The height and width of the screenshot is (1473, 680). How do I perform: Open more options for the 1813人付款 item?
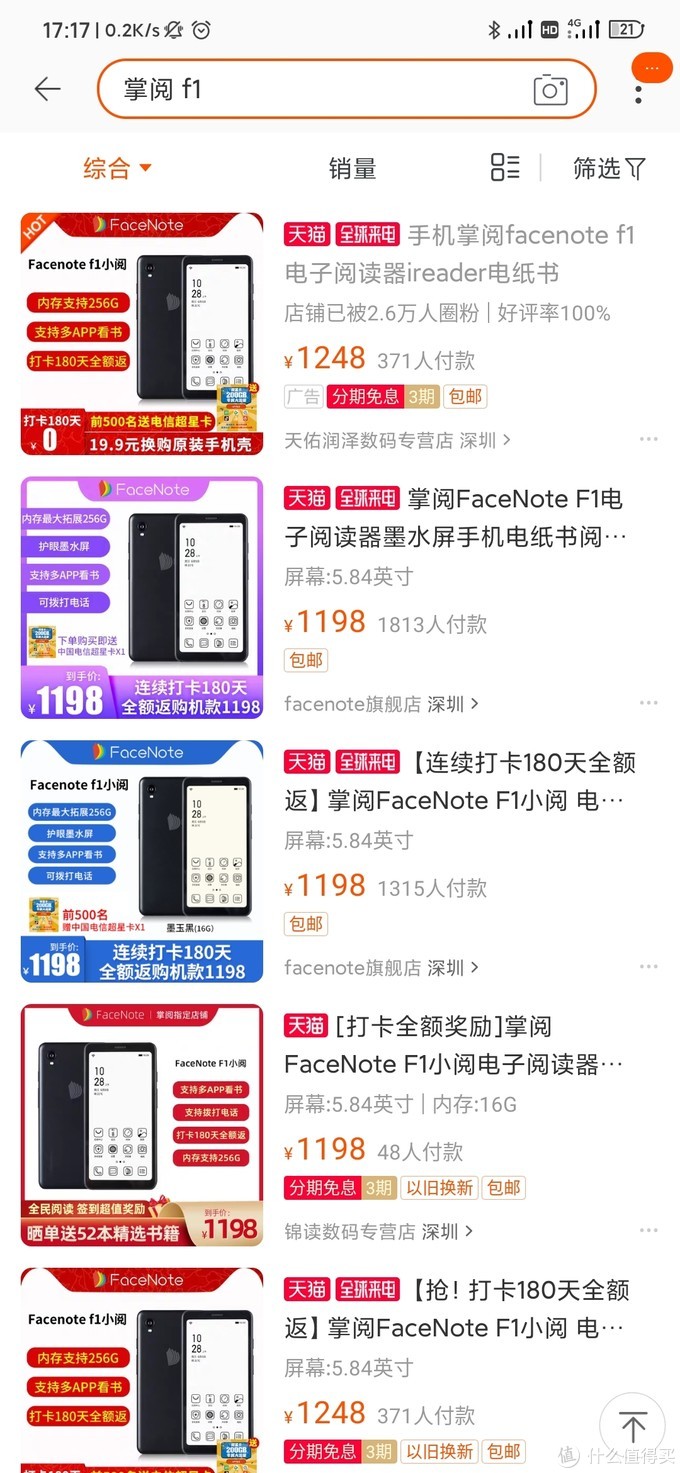(x=648, y=704)
